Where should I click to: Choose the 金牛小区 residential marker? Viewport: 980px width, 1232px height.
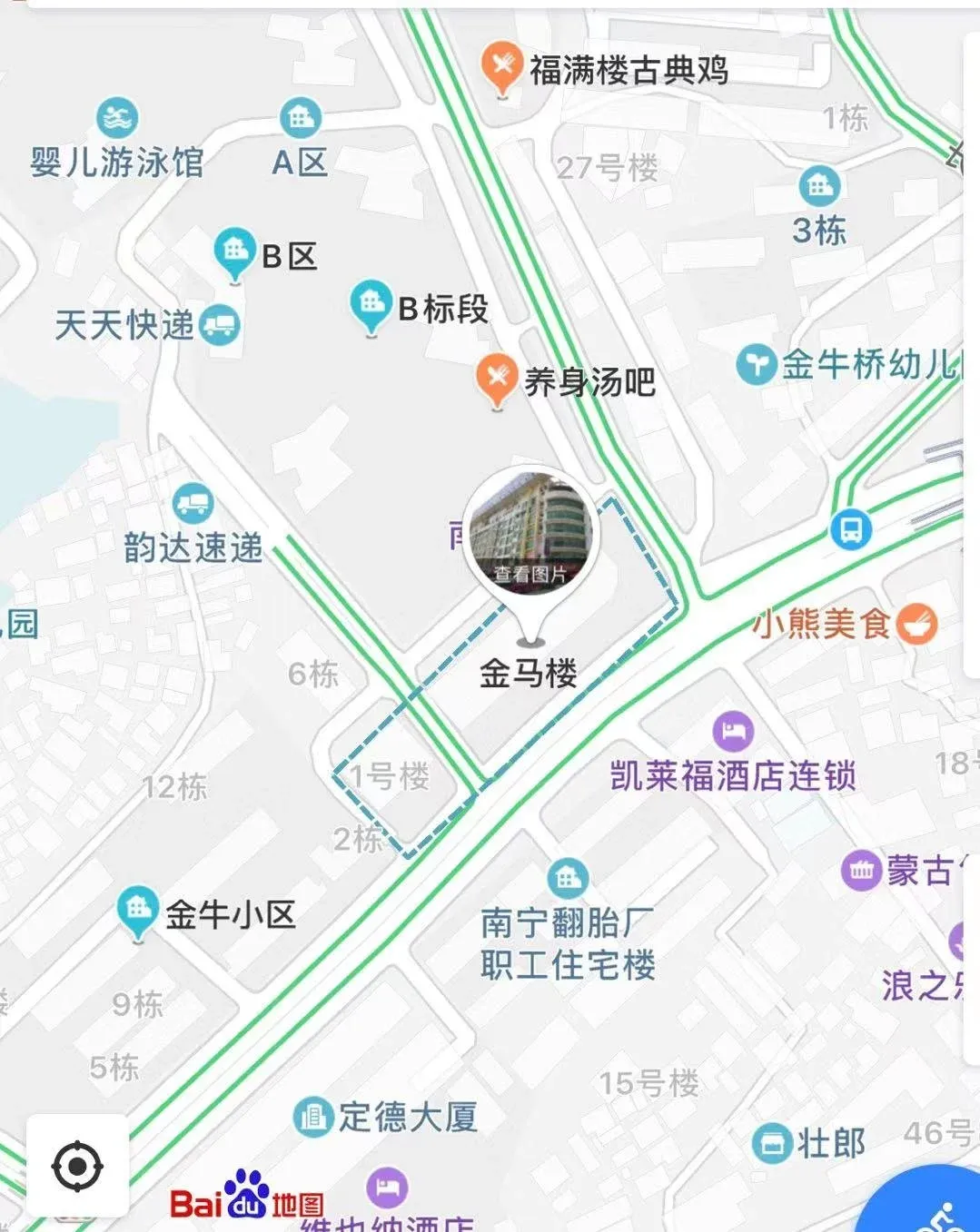coord(138,909)
